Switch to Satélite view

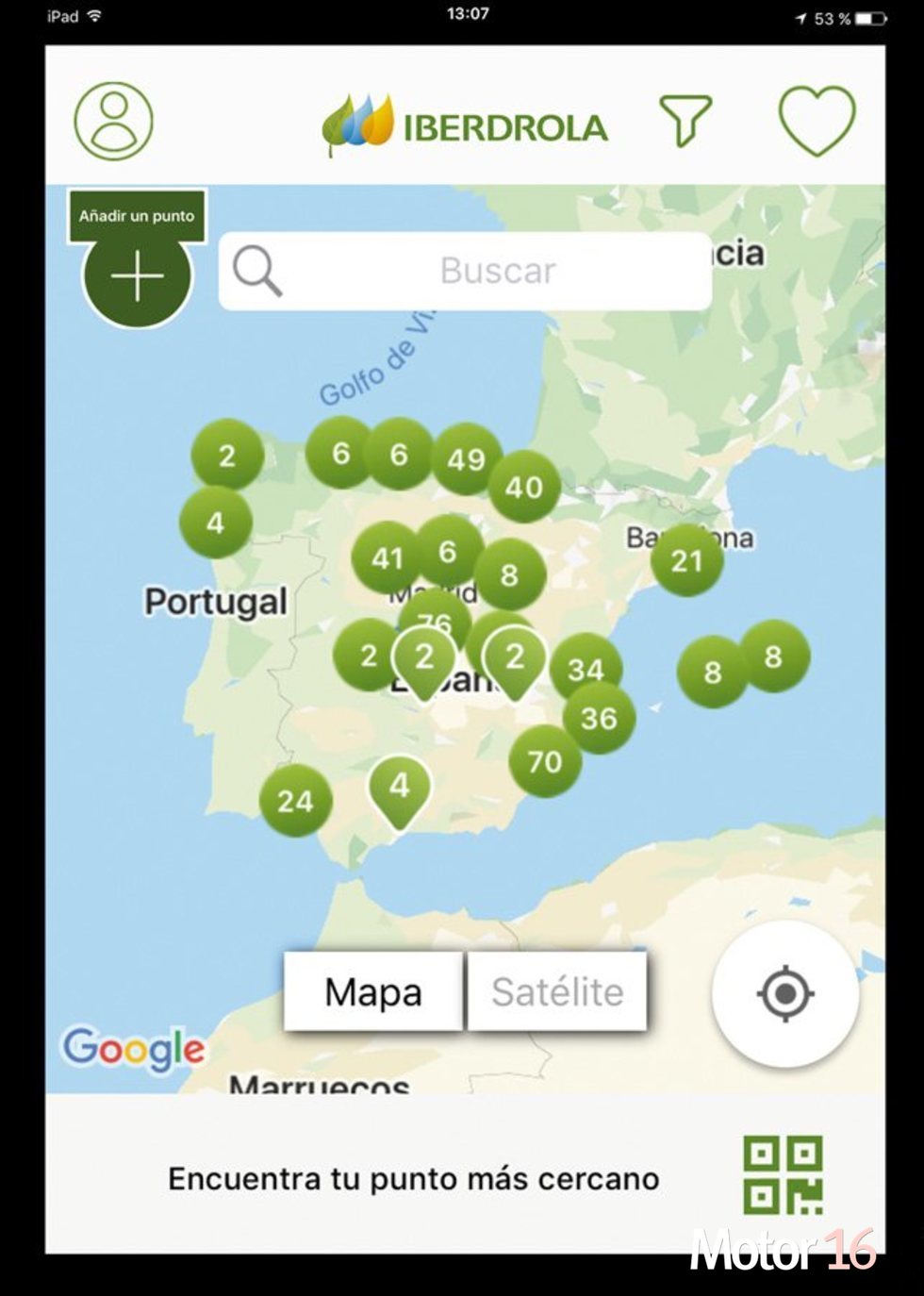click(557, 992)
